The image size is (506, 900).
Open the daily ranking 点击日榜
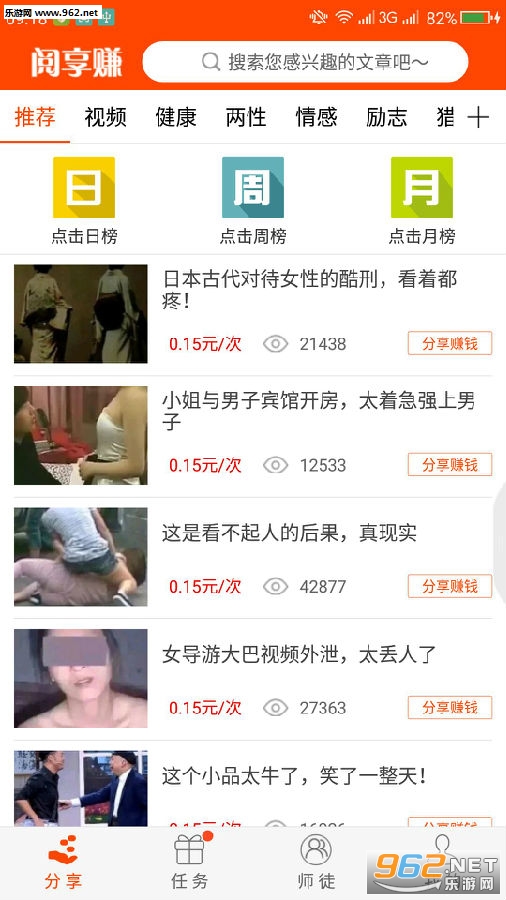click(x=84, y=201)
